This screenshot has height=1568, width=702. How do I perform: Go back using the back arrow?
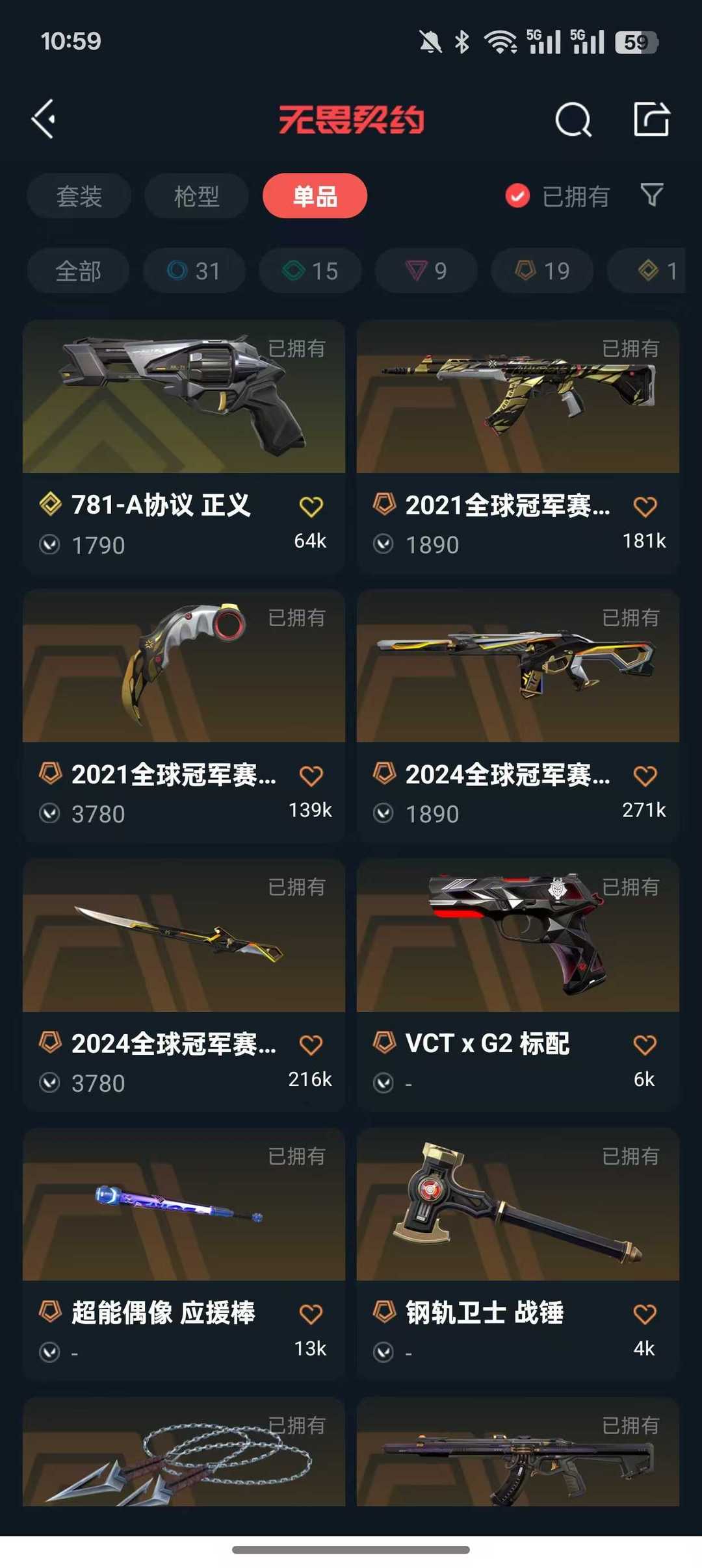[x=44, y=119]
